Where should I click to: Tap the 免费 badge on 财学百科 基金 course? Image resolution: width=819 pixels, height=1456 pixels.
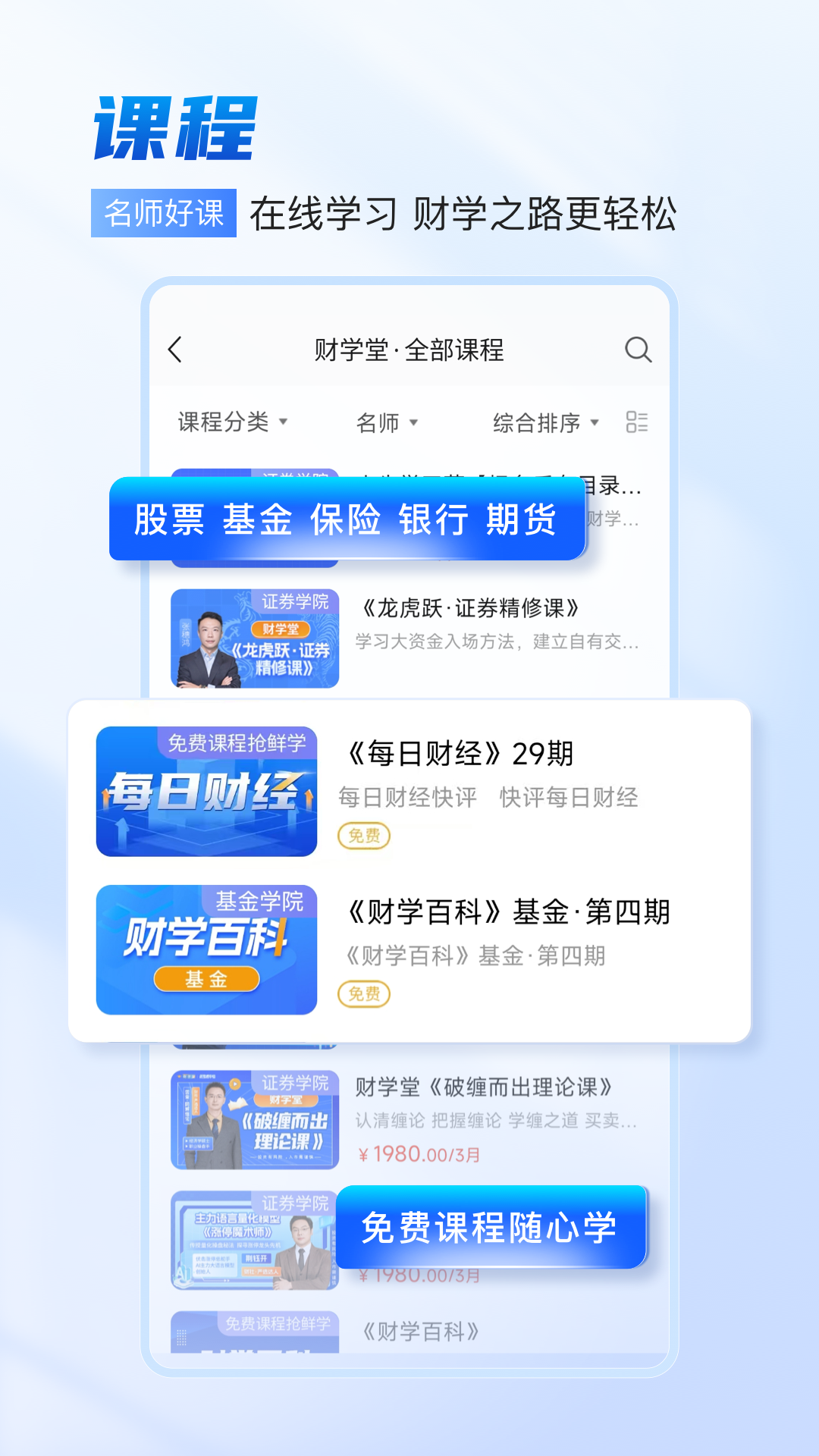point(365,993)
